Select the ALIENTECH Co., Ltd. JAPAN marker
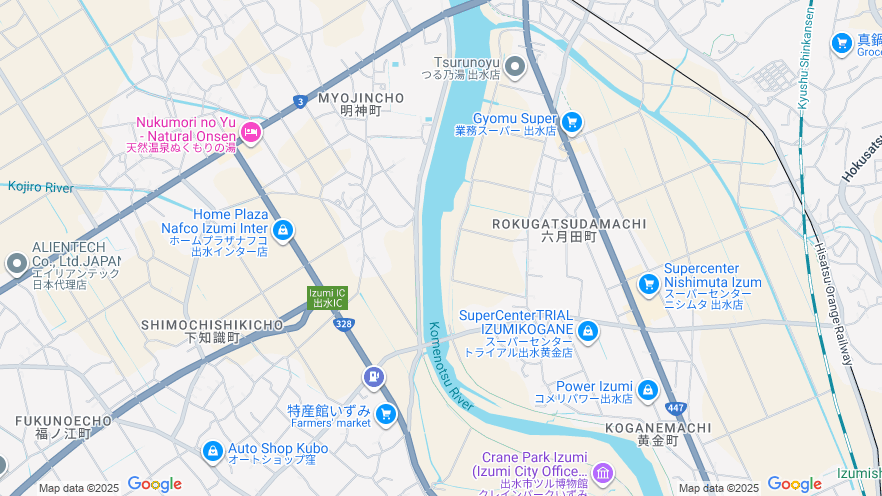The image size is (882, 496). (x=17, y=265)
